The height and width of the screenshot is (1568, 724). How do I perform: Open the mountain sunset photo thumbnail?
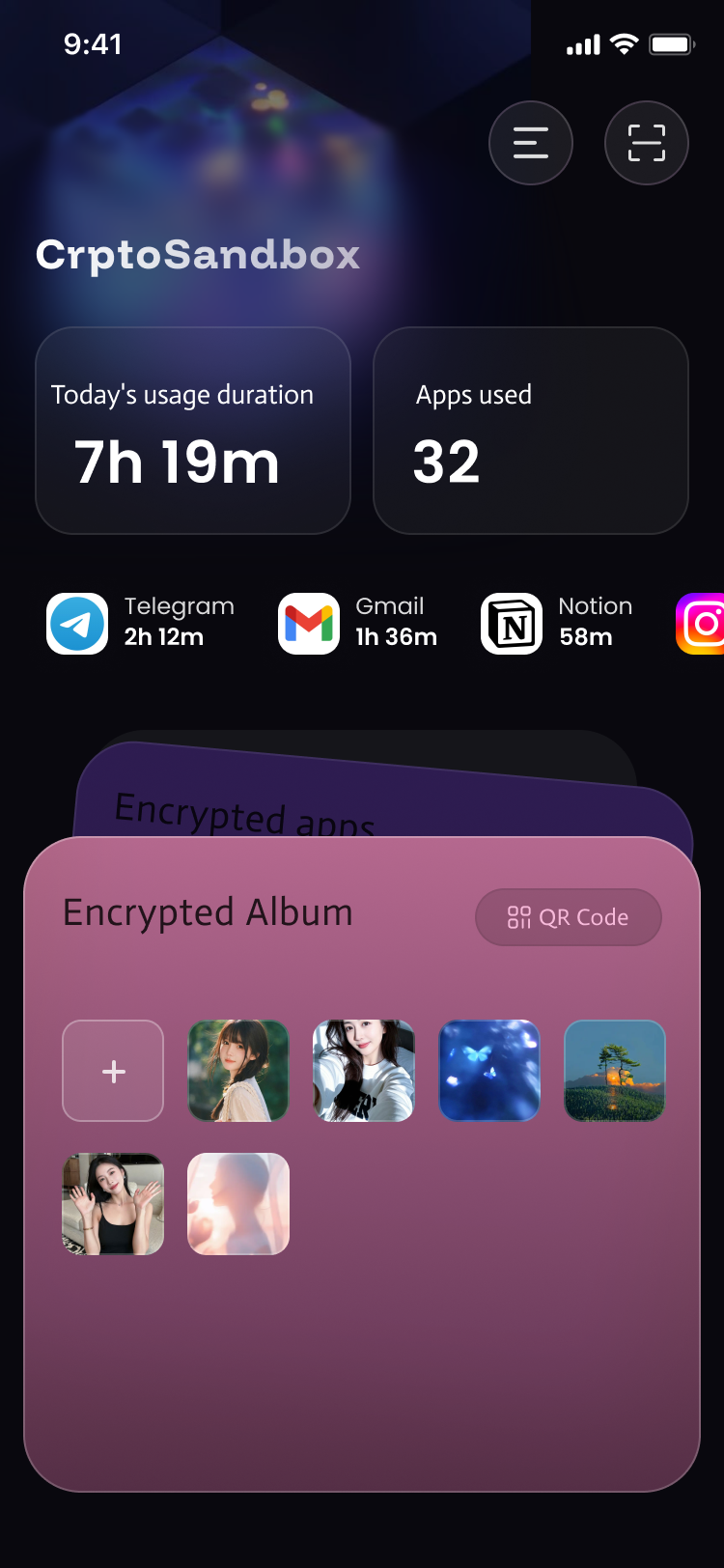tap(615, 1071)
